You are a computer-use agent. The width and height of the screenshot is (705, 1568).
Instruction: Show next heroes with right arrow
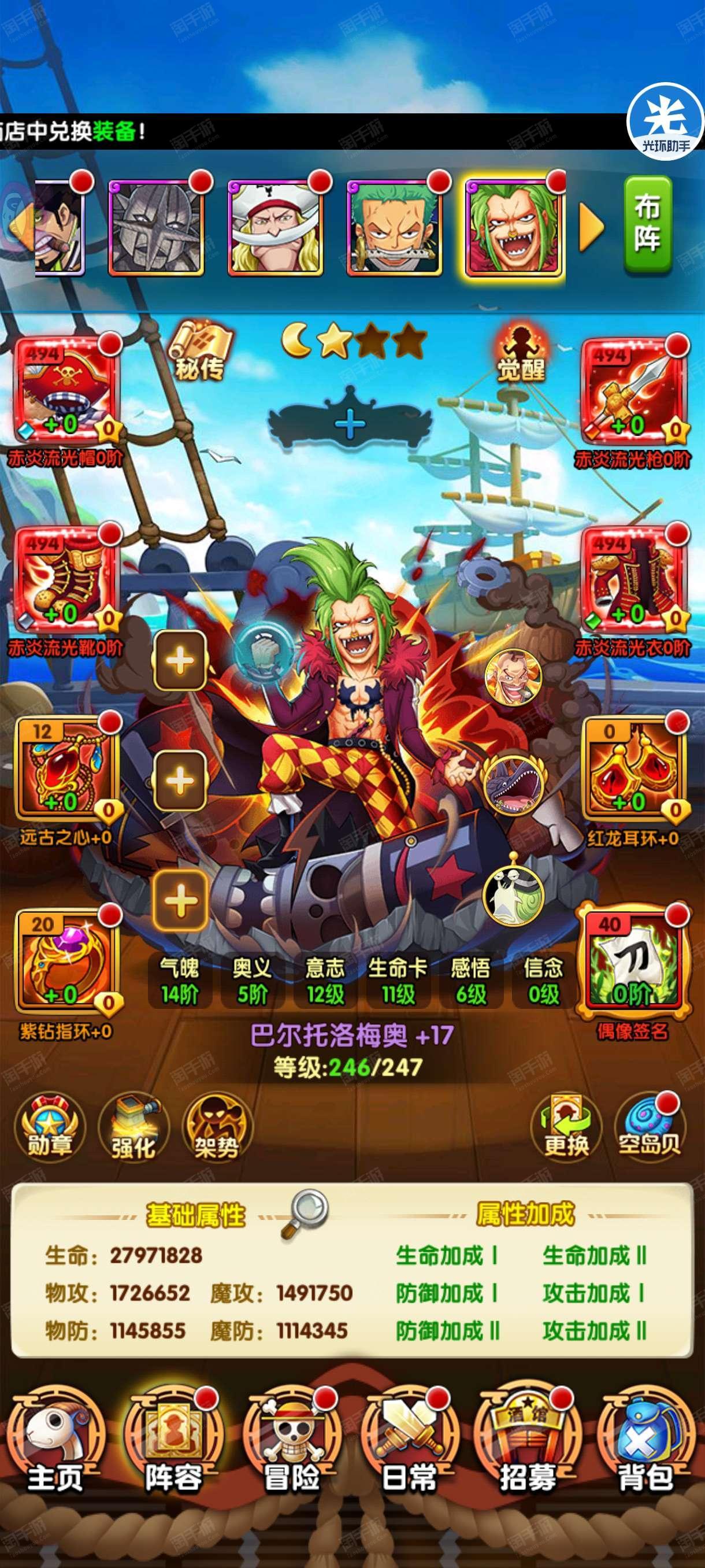point(591,228)
